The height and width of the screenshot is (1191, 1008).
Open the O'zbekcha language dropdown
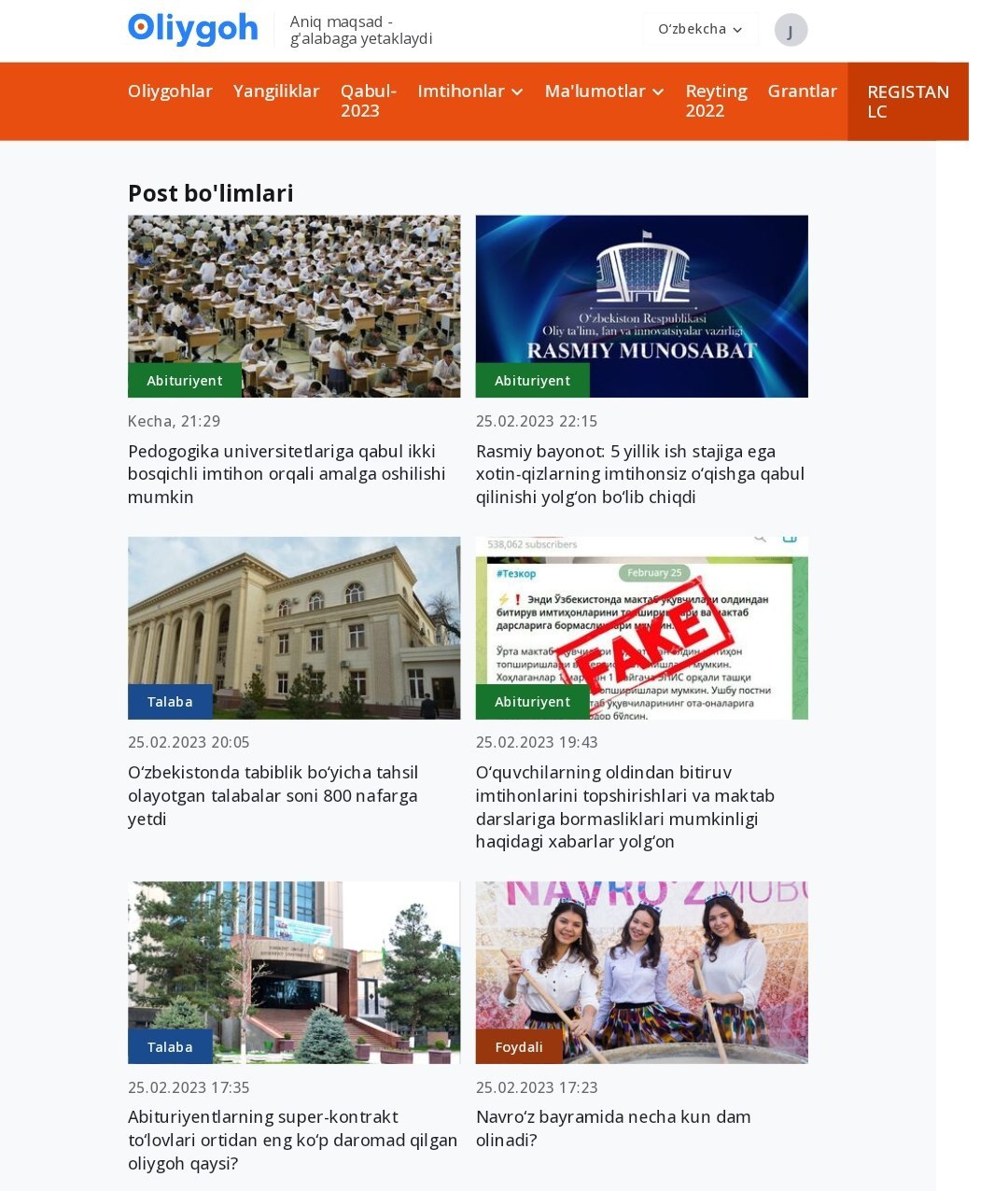coord(700,29)
